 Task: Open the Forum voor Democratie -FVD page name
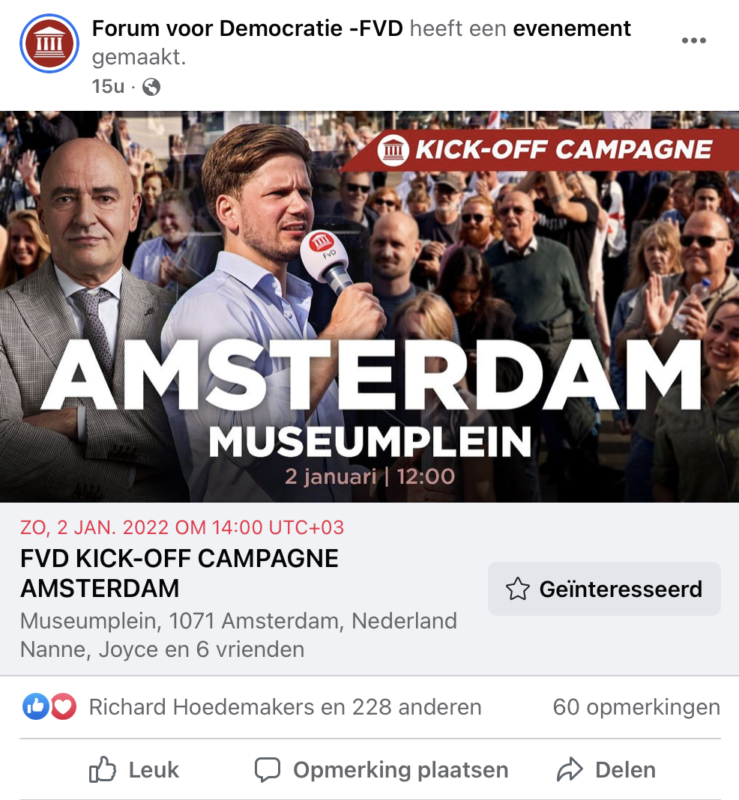pyautogui.click(x=247, y=29)
